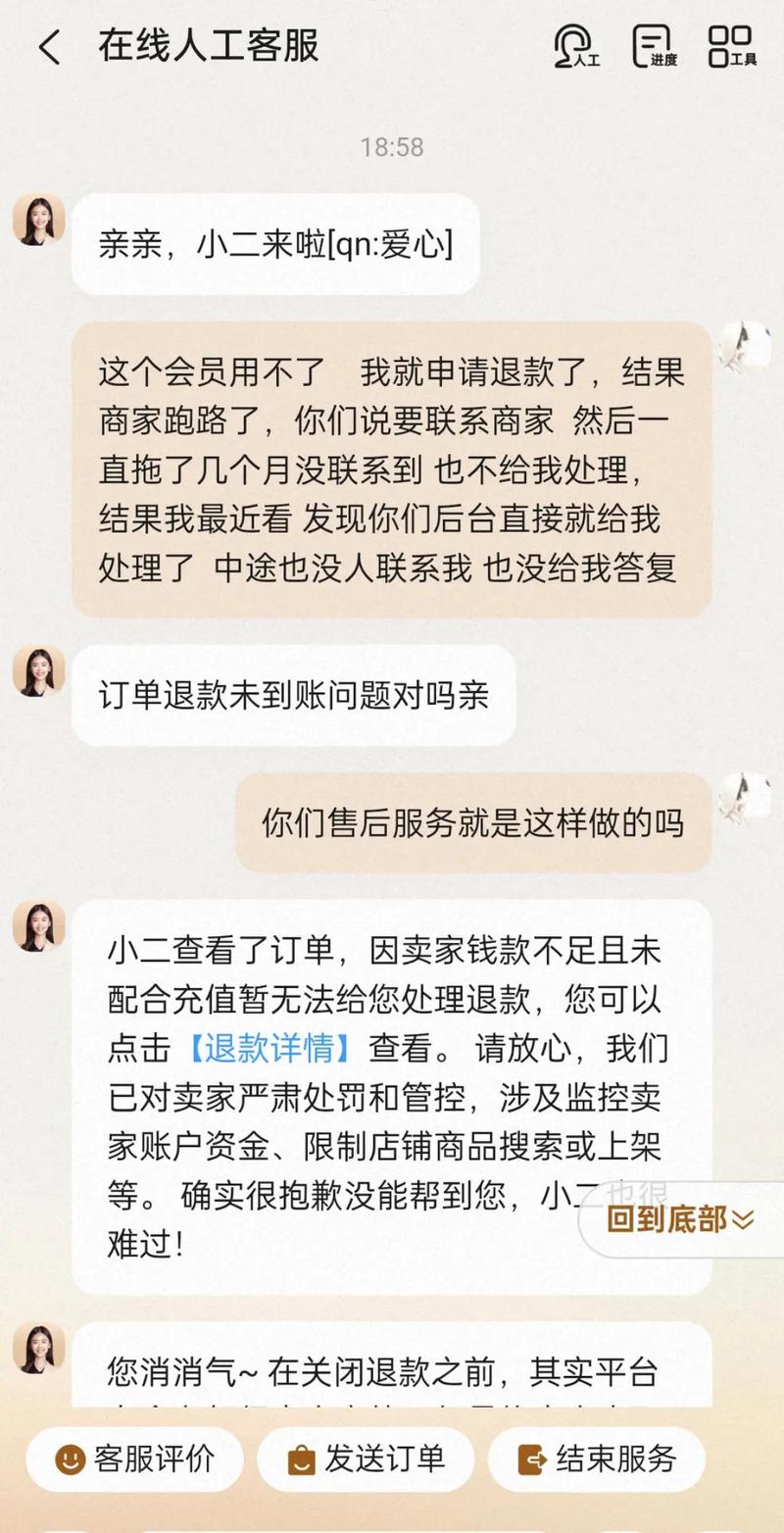
Task: Open the 人工 agent icon
Action: tap(576, 46)
